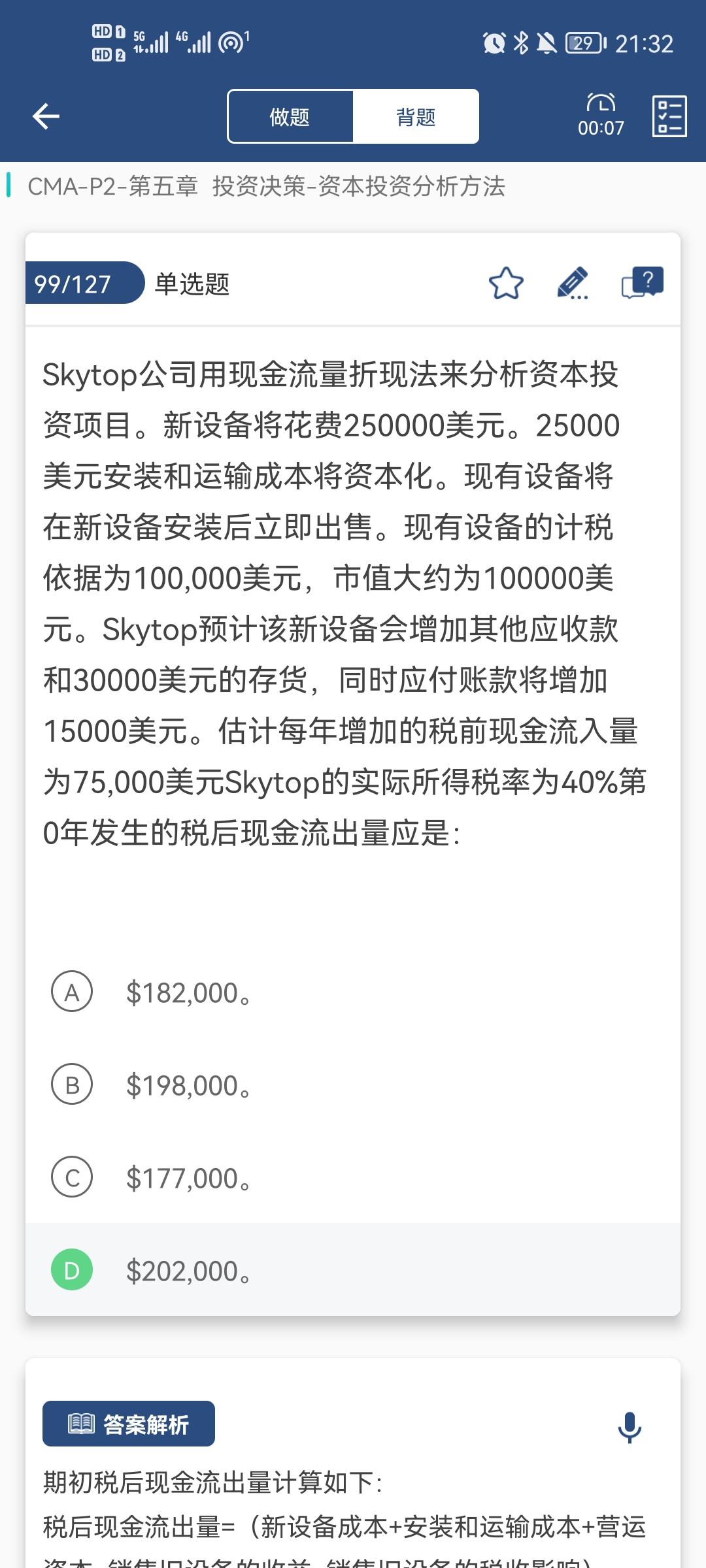Tap the timer showing 00:07
This screenshot has height=1568, width=706.
tap(601, 116)
